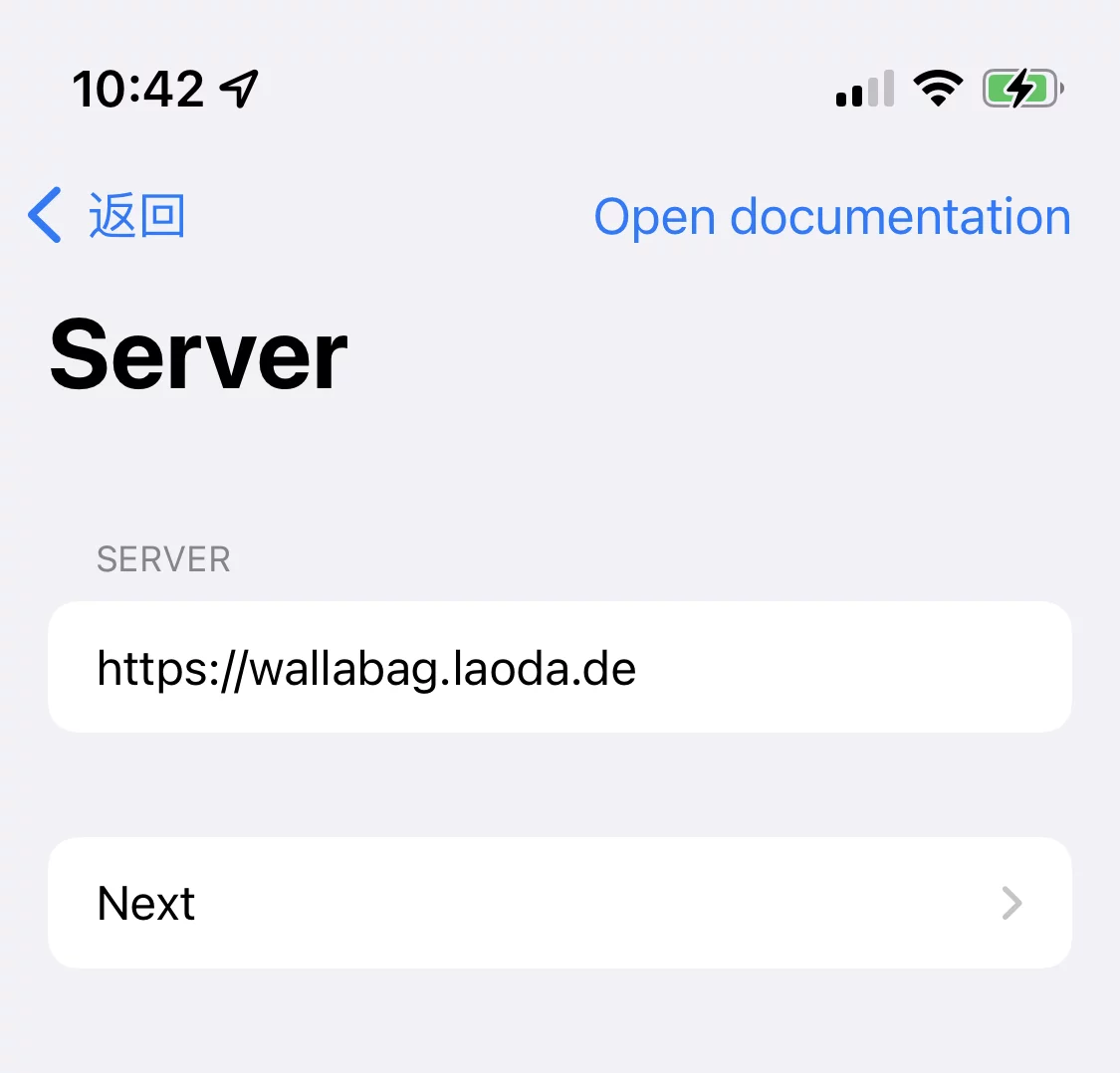
Task: Go back using the 返回 button
Action: (x=108, y=216)
